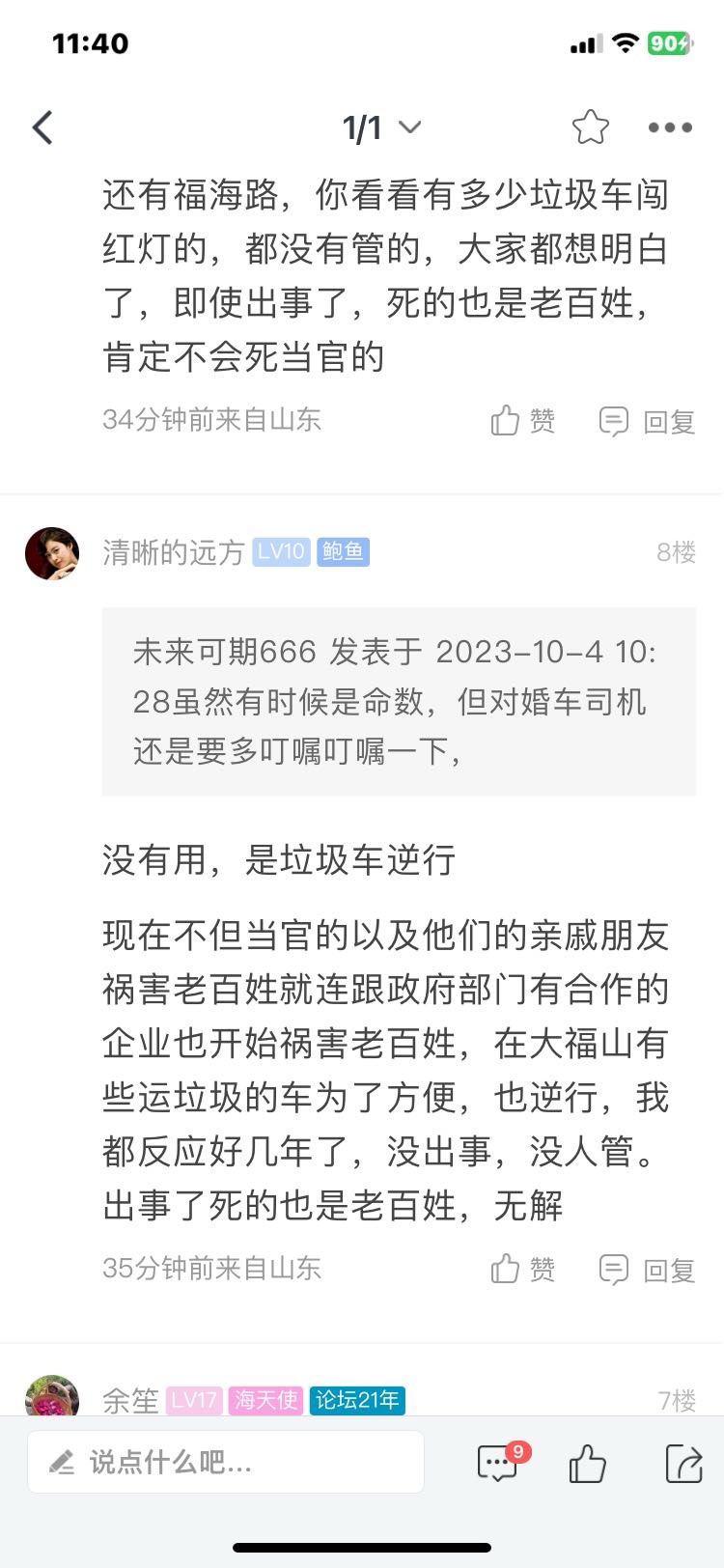724x1568 pixels.
Task: Go back using the top-left arrow
Action: tap(42, 127)
